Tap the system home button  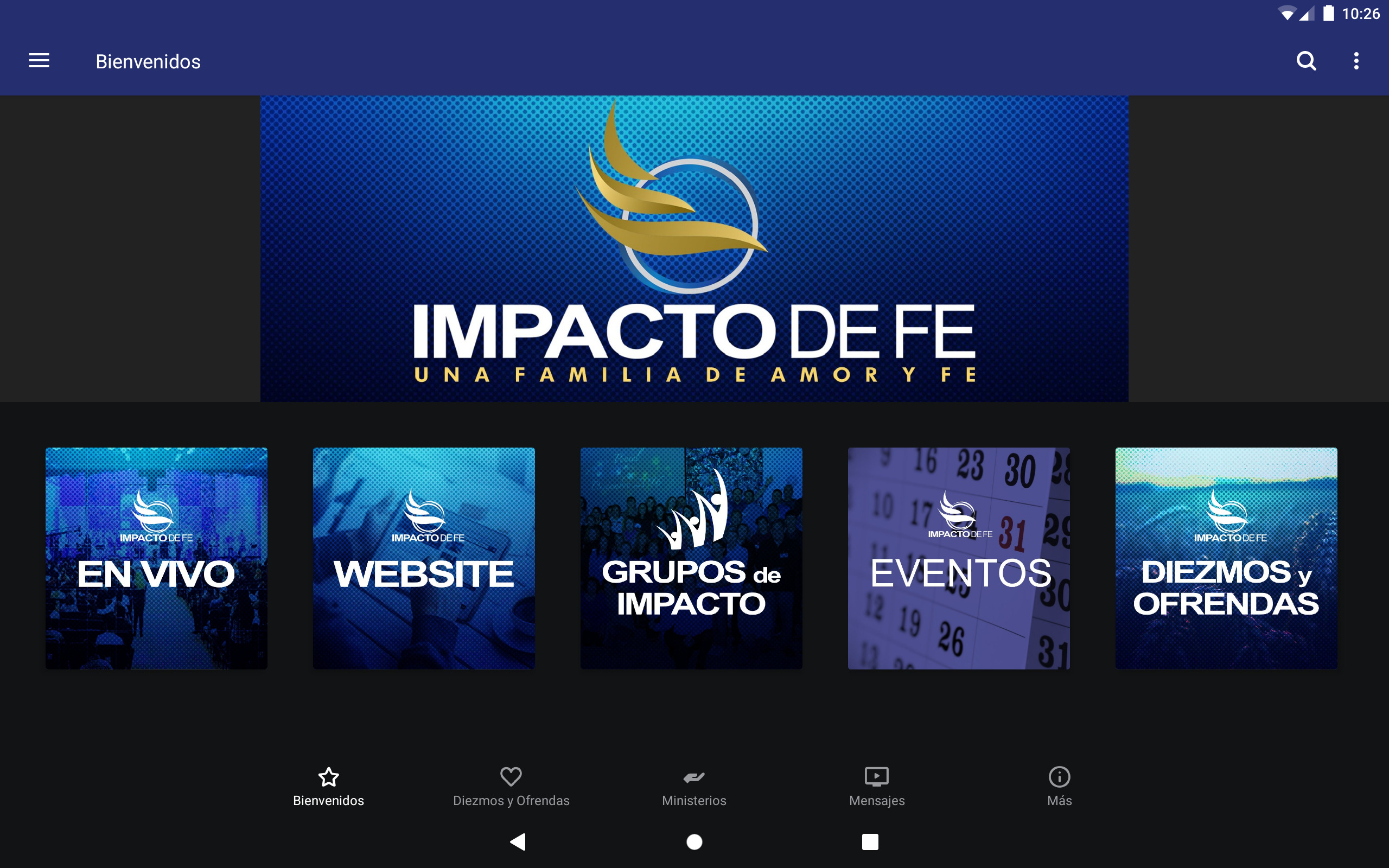[694, 841]
